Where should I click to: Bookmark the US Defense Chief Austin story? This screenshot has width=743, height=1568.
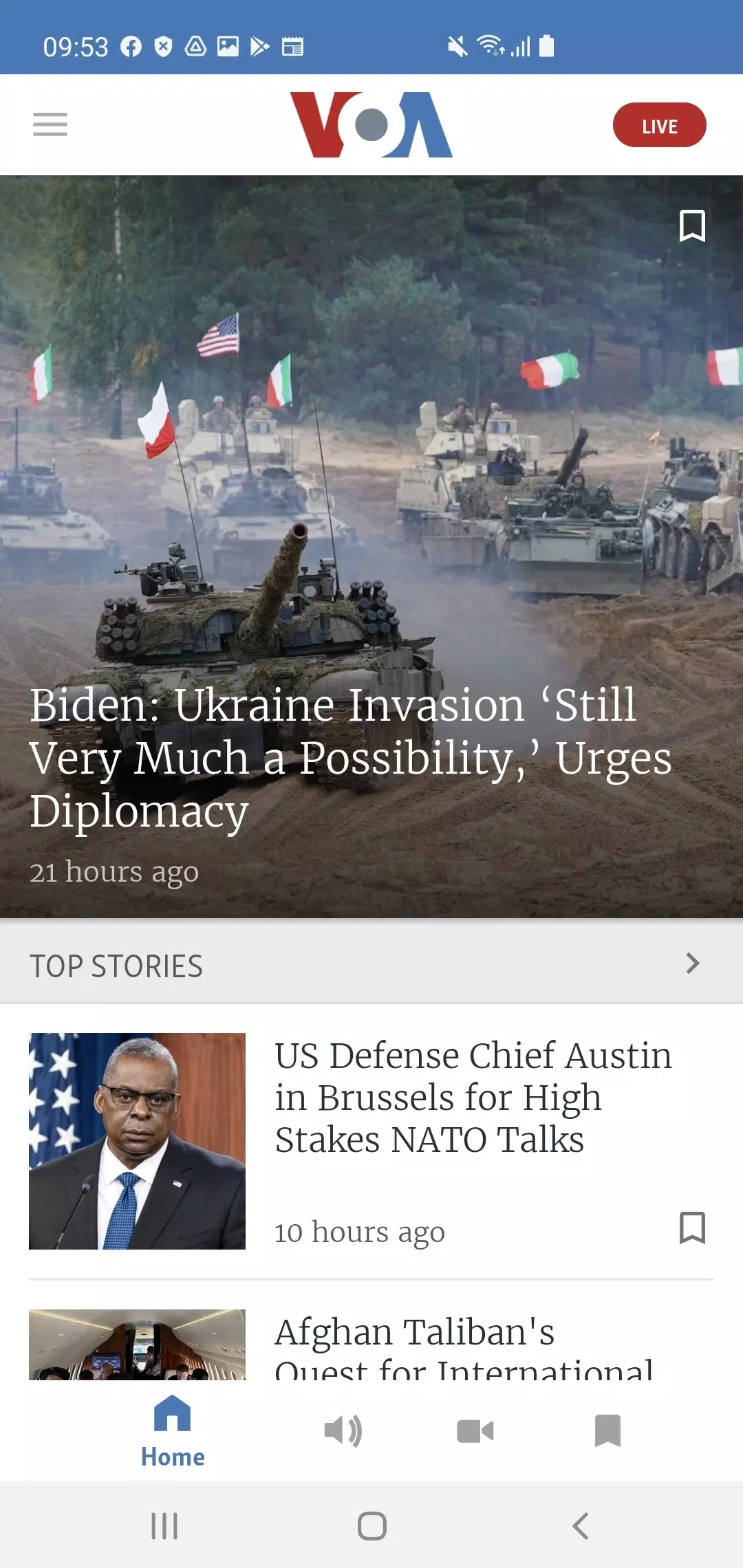pos(692,1228)
